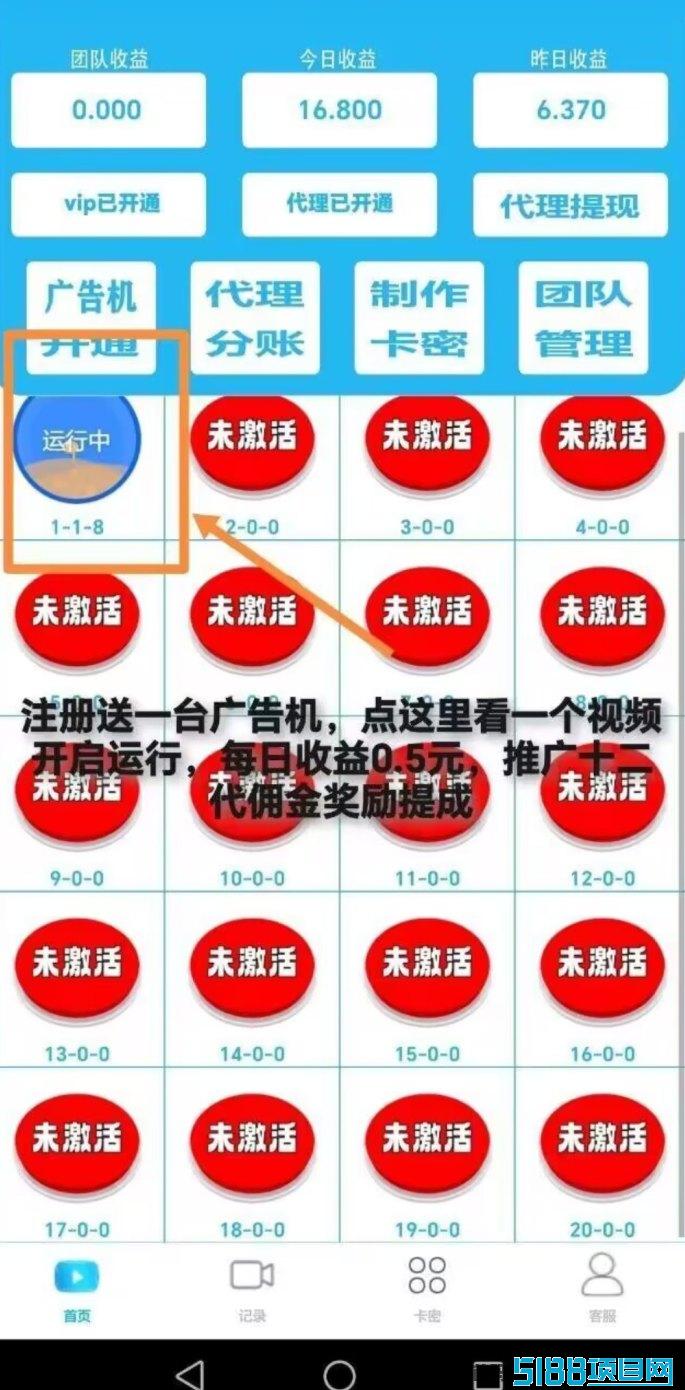Open 广告机开通
The image size is (685, 1390).
(x=91, y=317)
